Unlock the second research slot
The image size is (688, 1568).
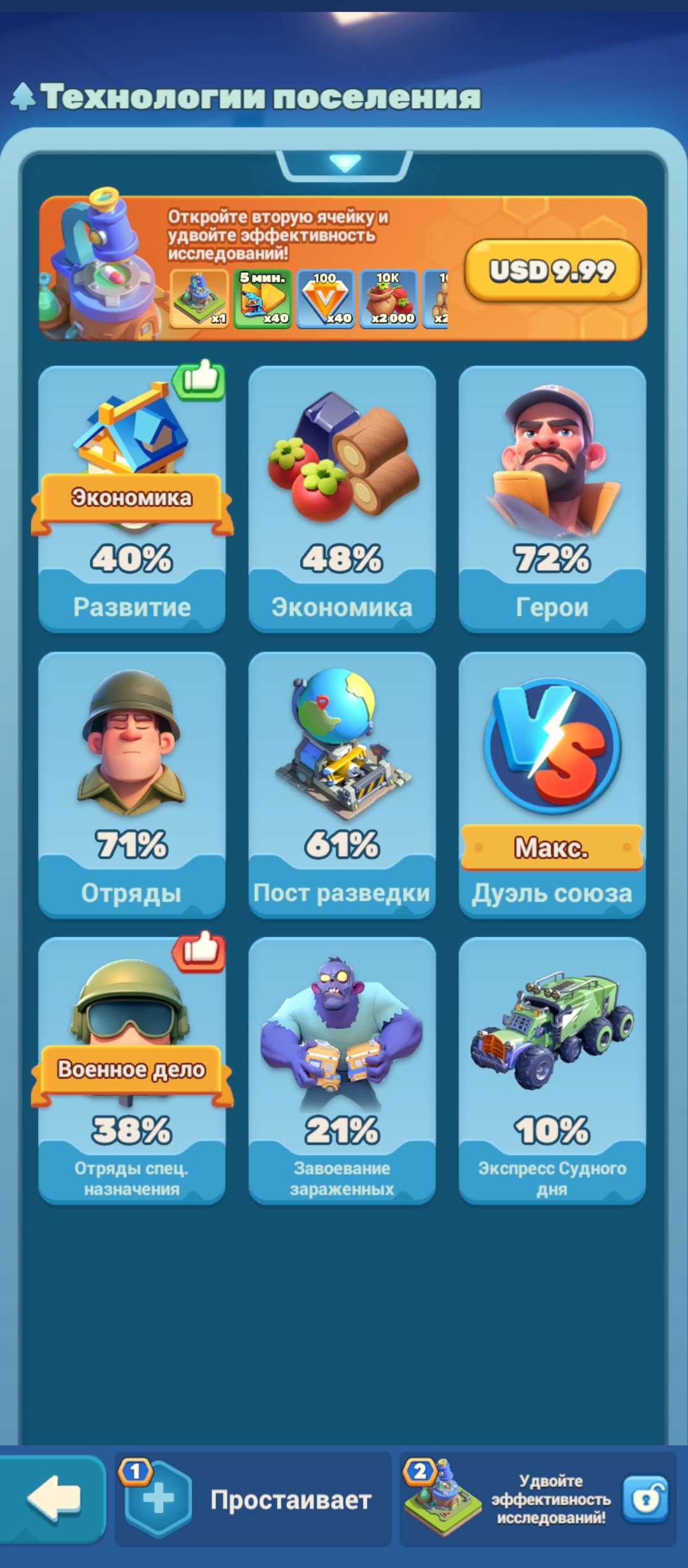(x=646, y=1499)
